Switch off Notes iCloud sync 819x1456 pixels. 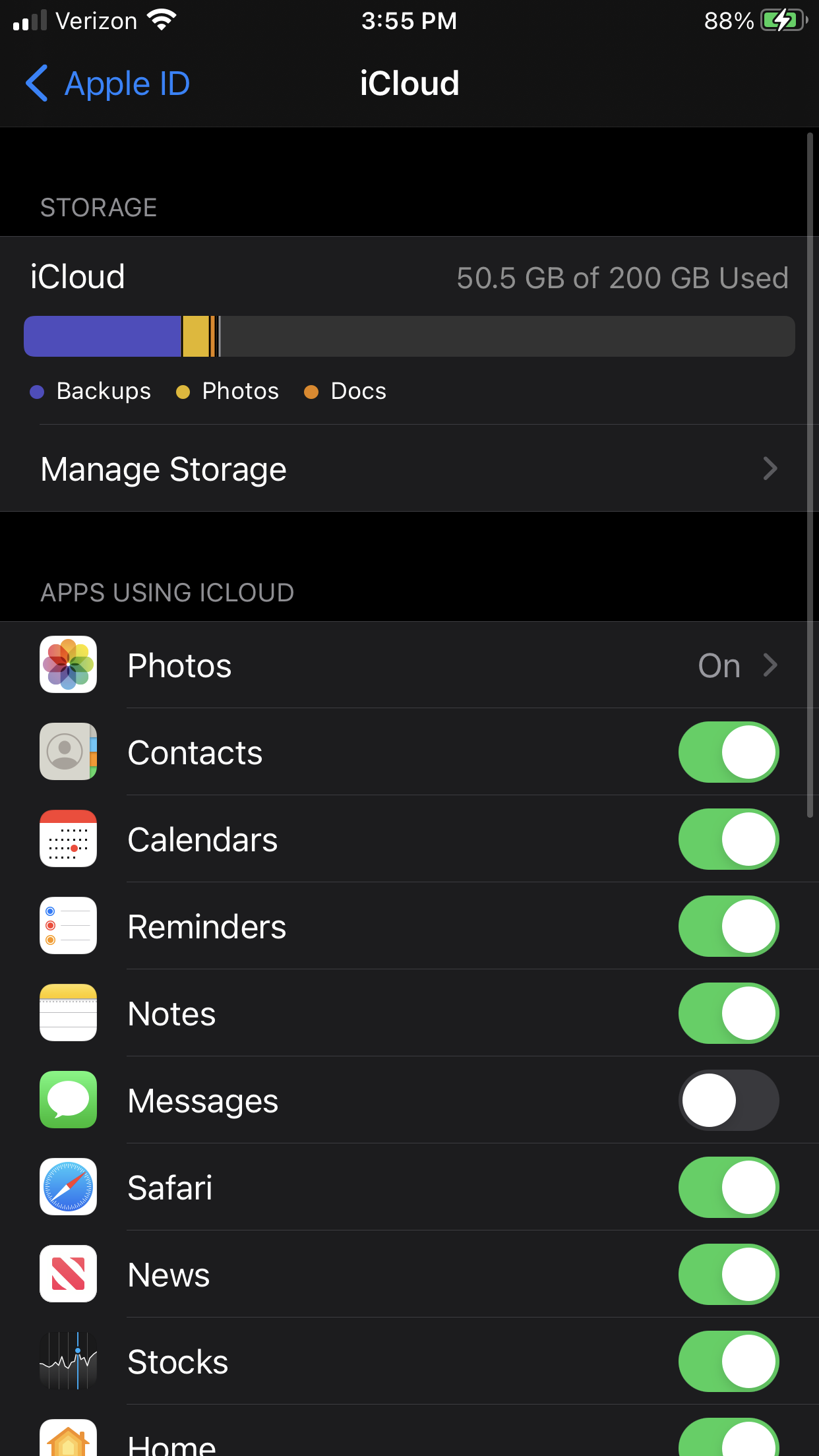(728, 1014)
